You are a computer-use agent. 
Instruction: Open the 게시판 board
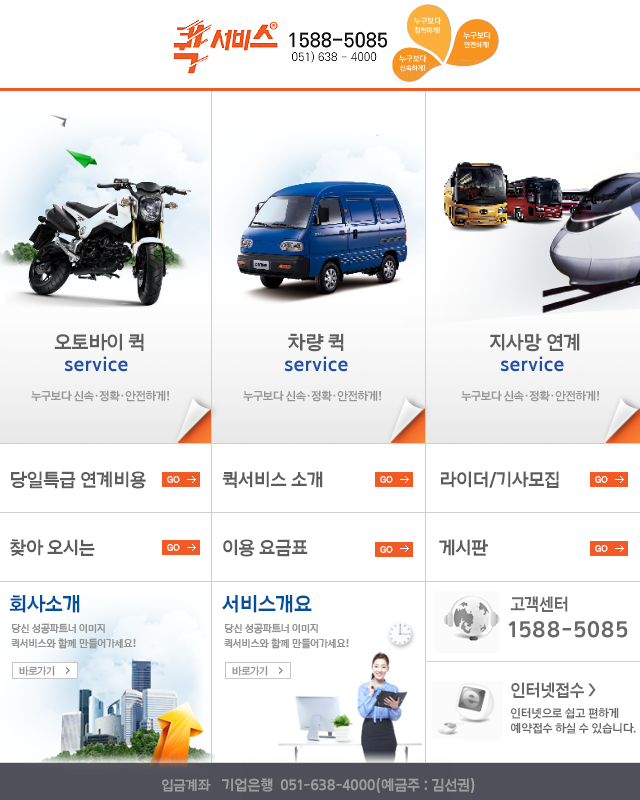(x=533, y=548)
